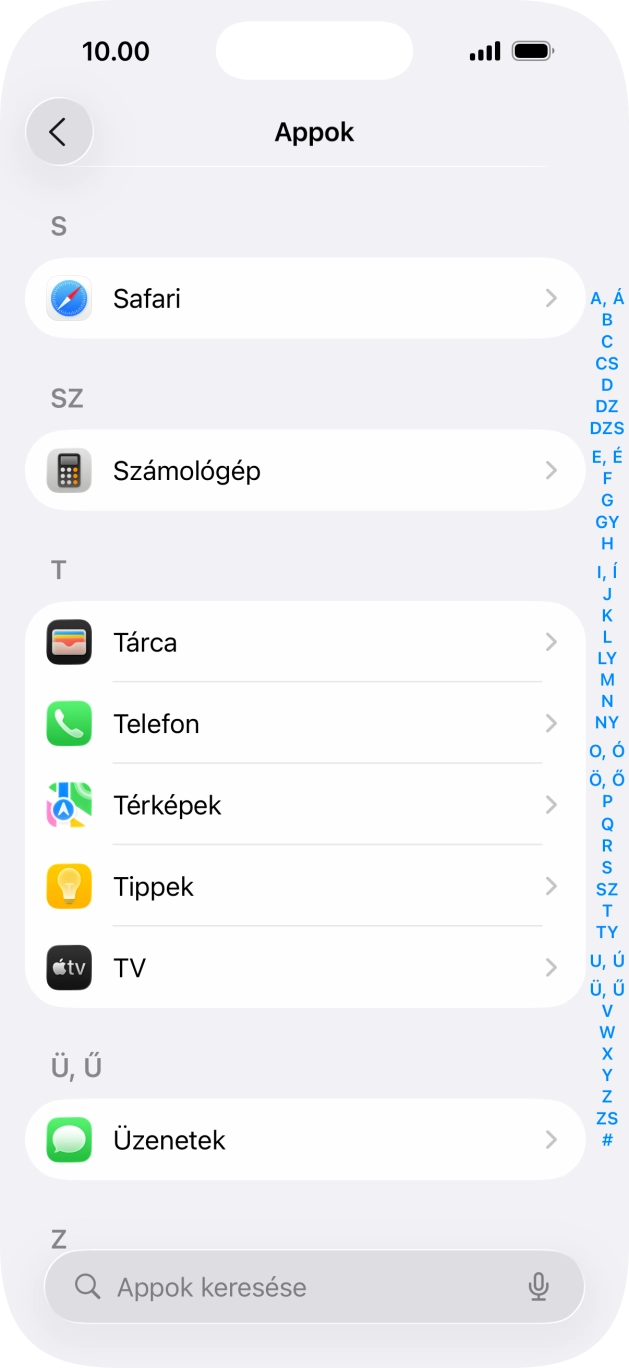Viewport: 629px width, 1368px height.
Task: Jump to GY in the alphabet index
Action: click(607, 522)
